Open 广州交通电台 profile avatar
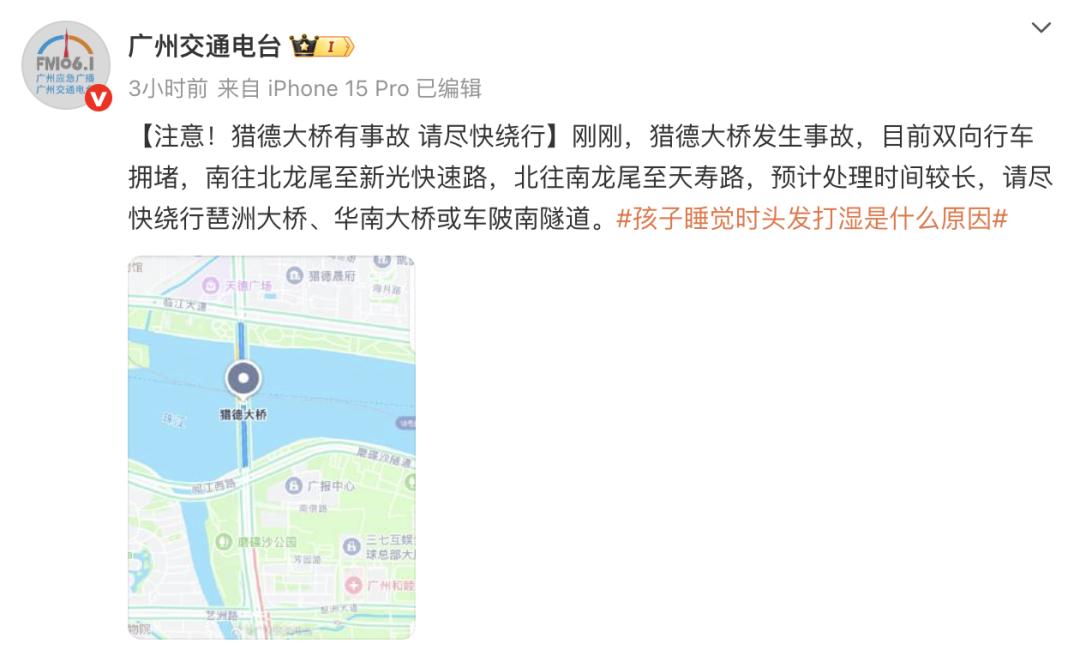This screenshot has height=662, width=1080. (x=66, y=64)
